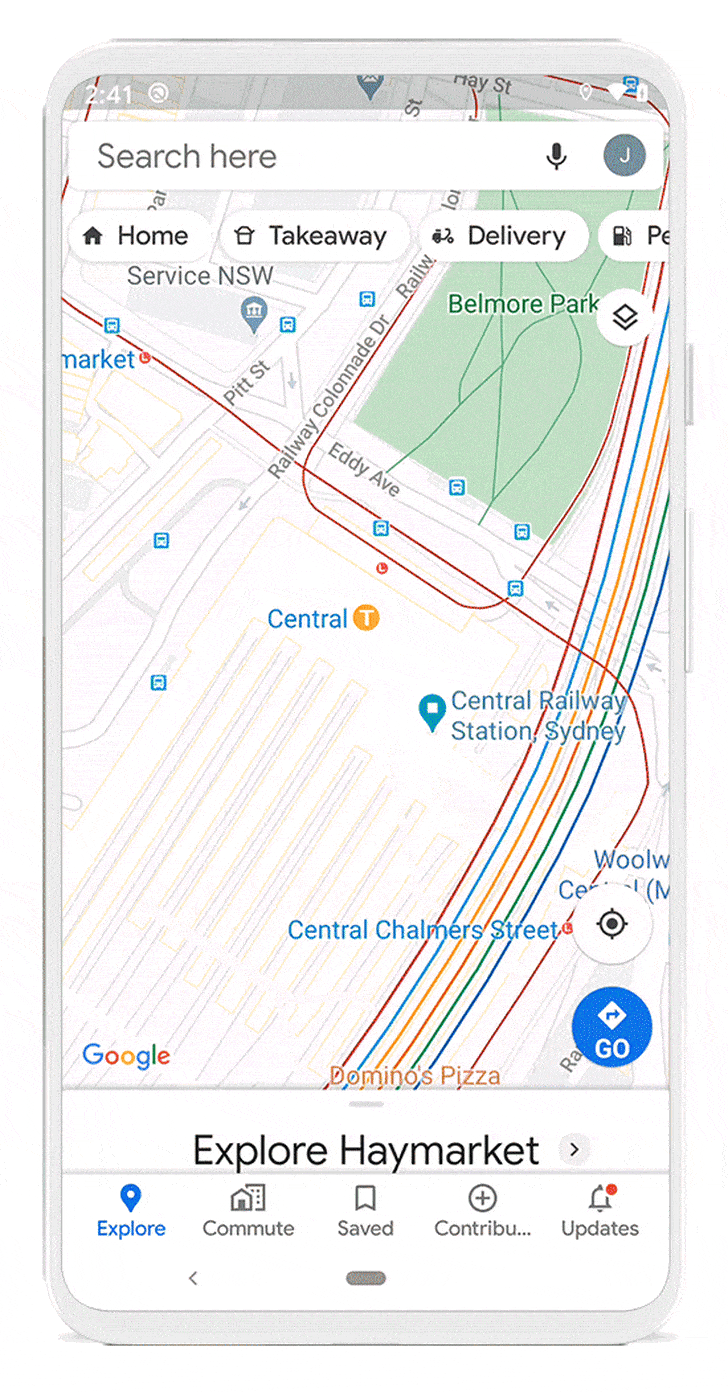The height and width of the screenshot is (1392, 728).
Task: Go to the Contribute tab
Action: coord(482,1211)
